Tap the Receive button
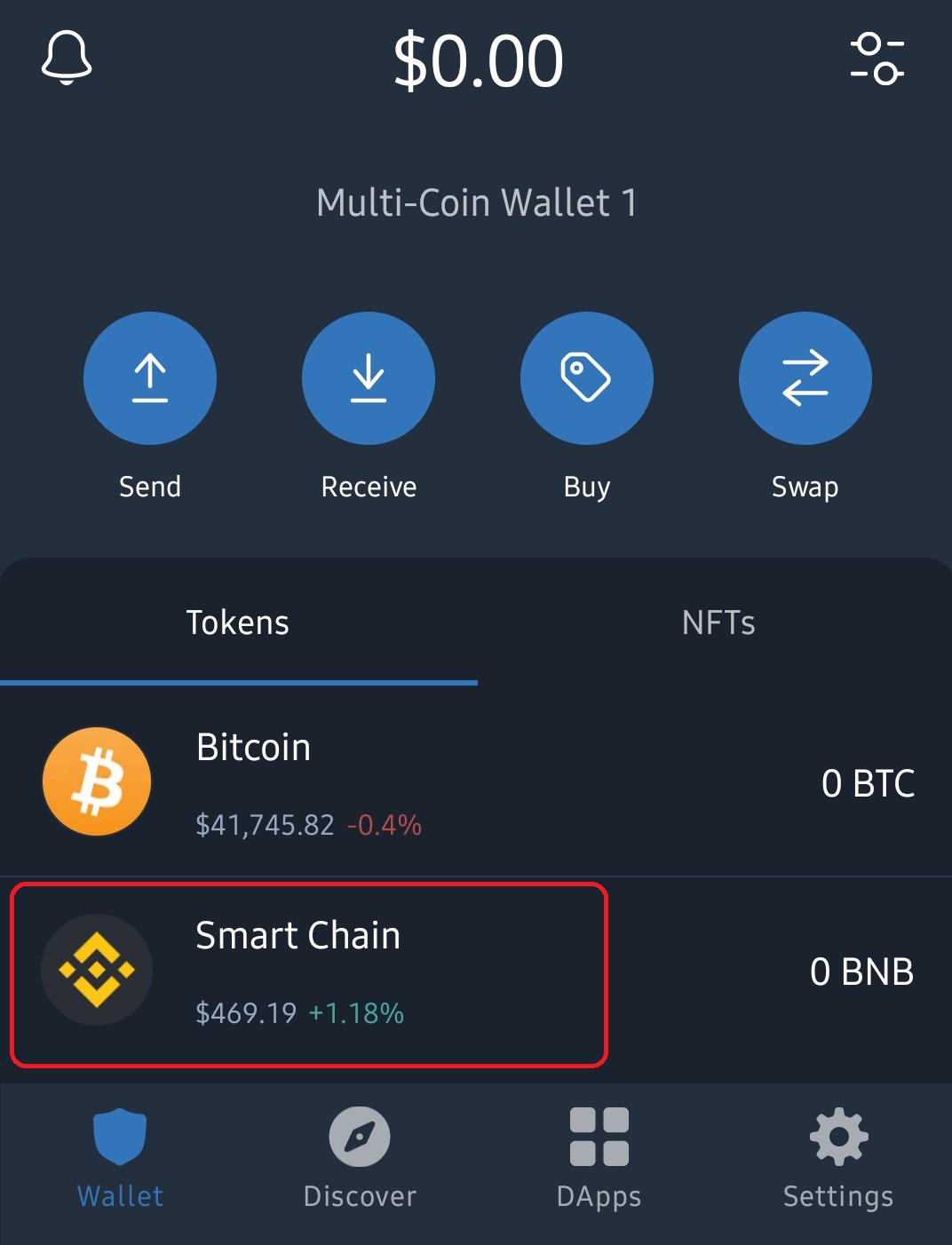This screenshot has width=952, height=1245. coord(369,378)
